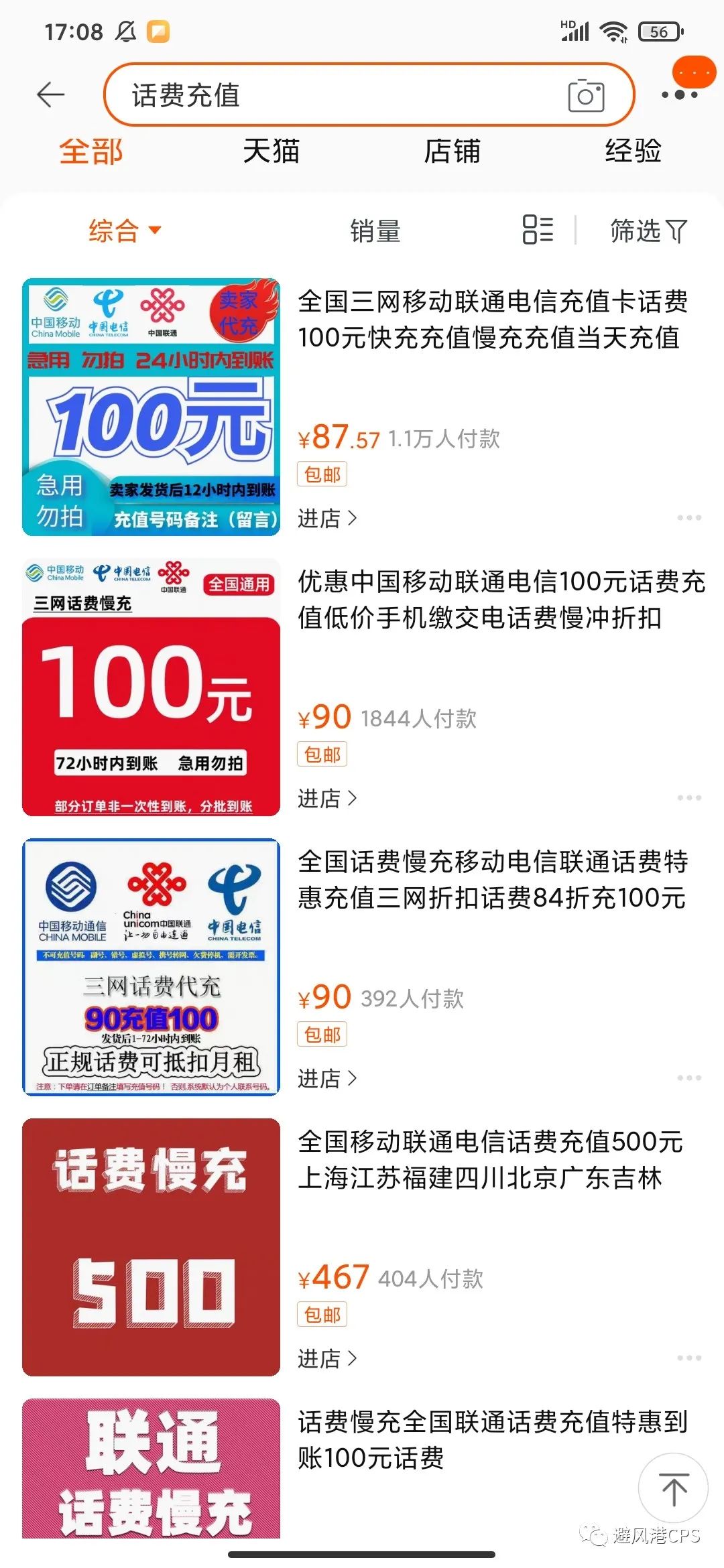This screenshot has height=1568, width=724.
Task: Tap the battery indicator in status bar
Action: click(x=660, y=30)
